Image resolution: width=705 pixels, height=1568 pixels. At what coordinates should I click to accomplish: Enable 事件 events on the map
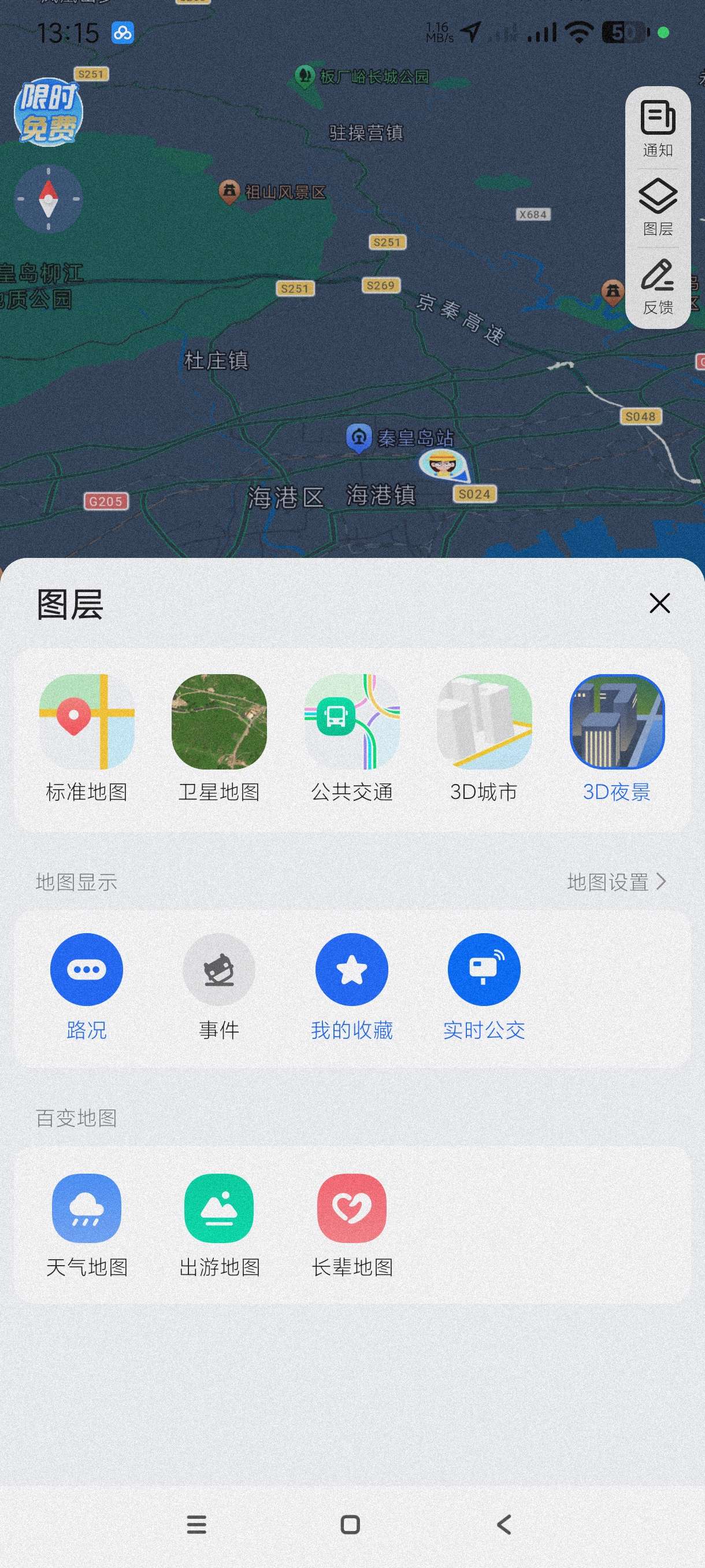pyautogui.click(x=219, y=970)
